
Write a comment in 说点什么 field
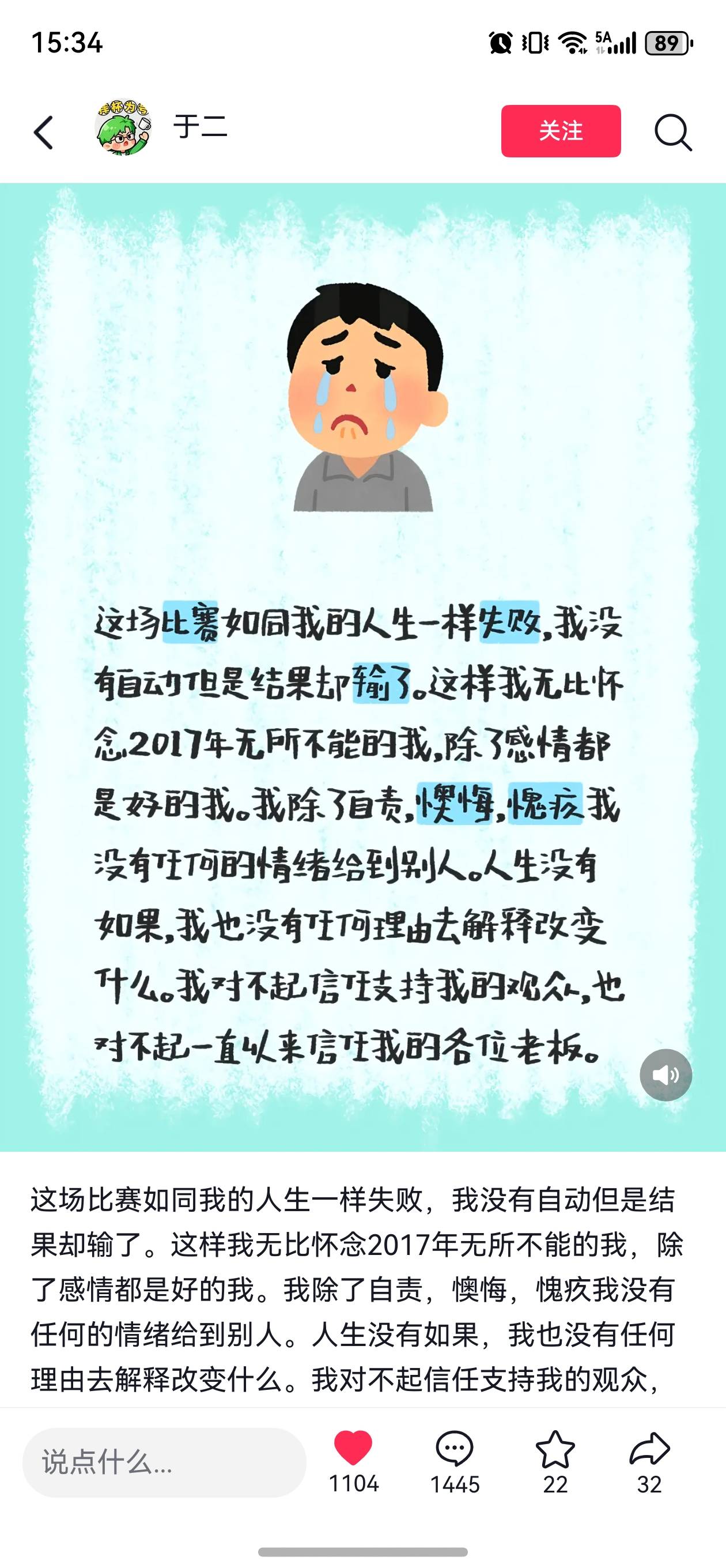[164, 1462]
